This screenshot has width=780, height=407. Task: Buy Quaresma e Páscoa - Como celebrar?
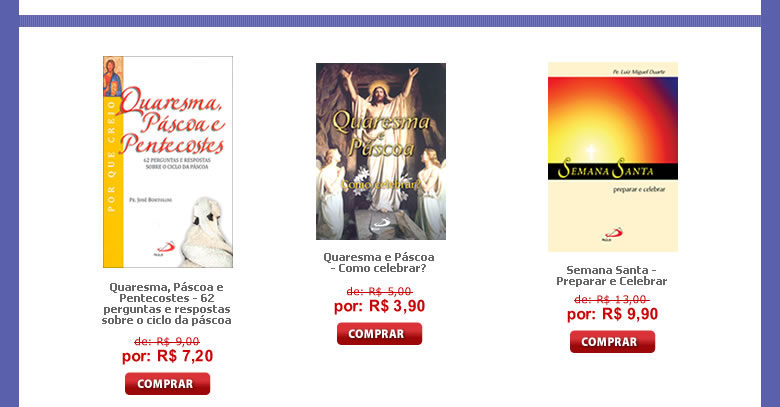coord(379,334)
